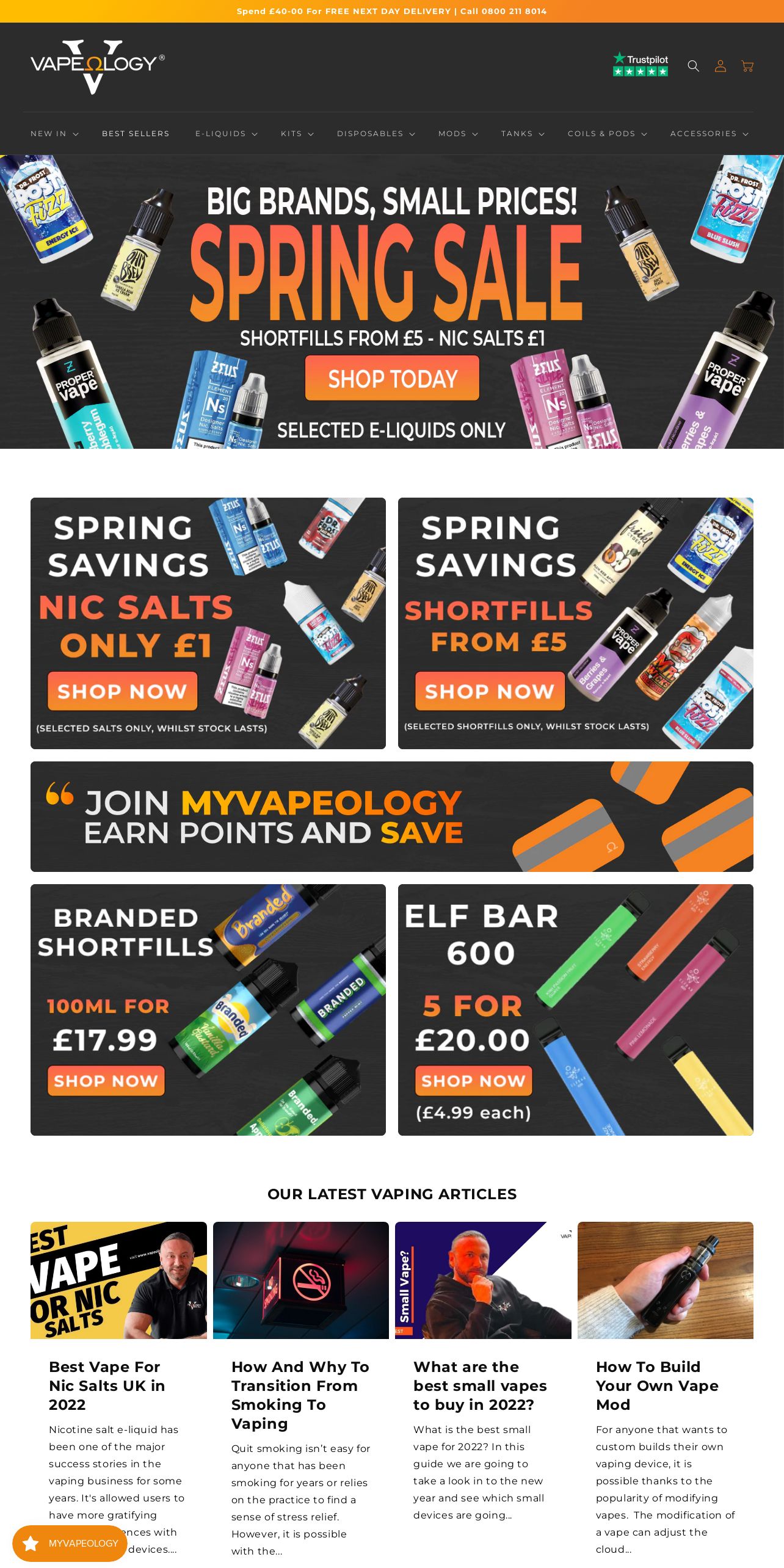Expand the New In menu
Image resolution: width=784 pixels, height=1568 pixels.
pyautogui.click(x=54, y=134)
